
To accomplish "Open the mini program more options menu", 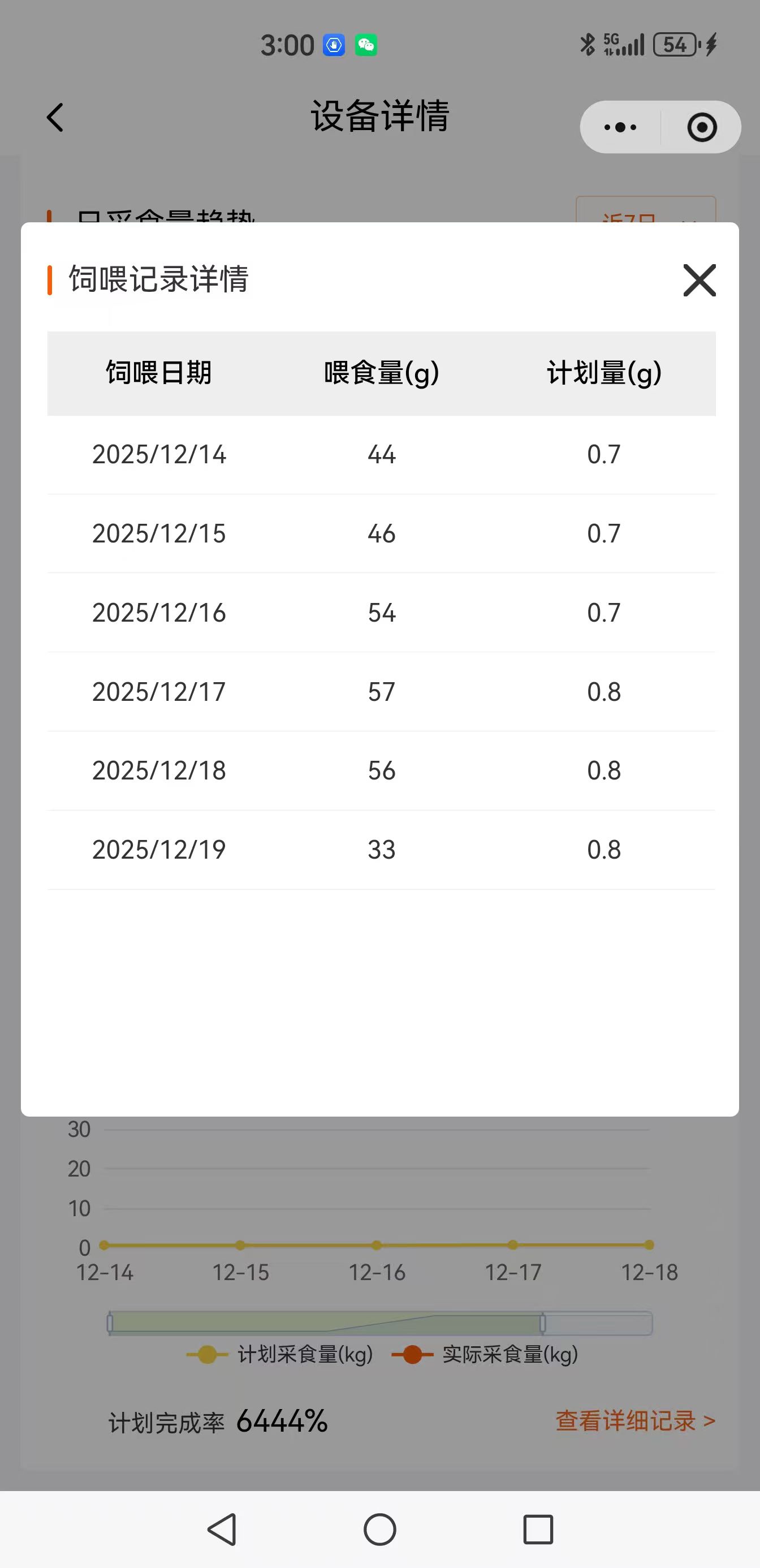I will tap(620, 127).
